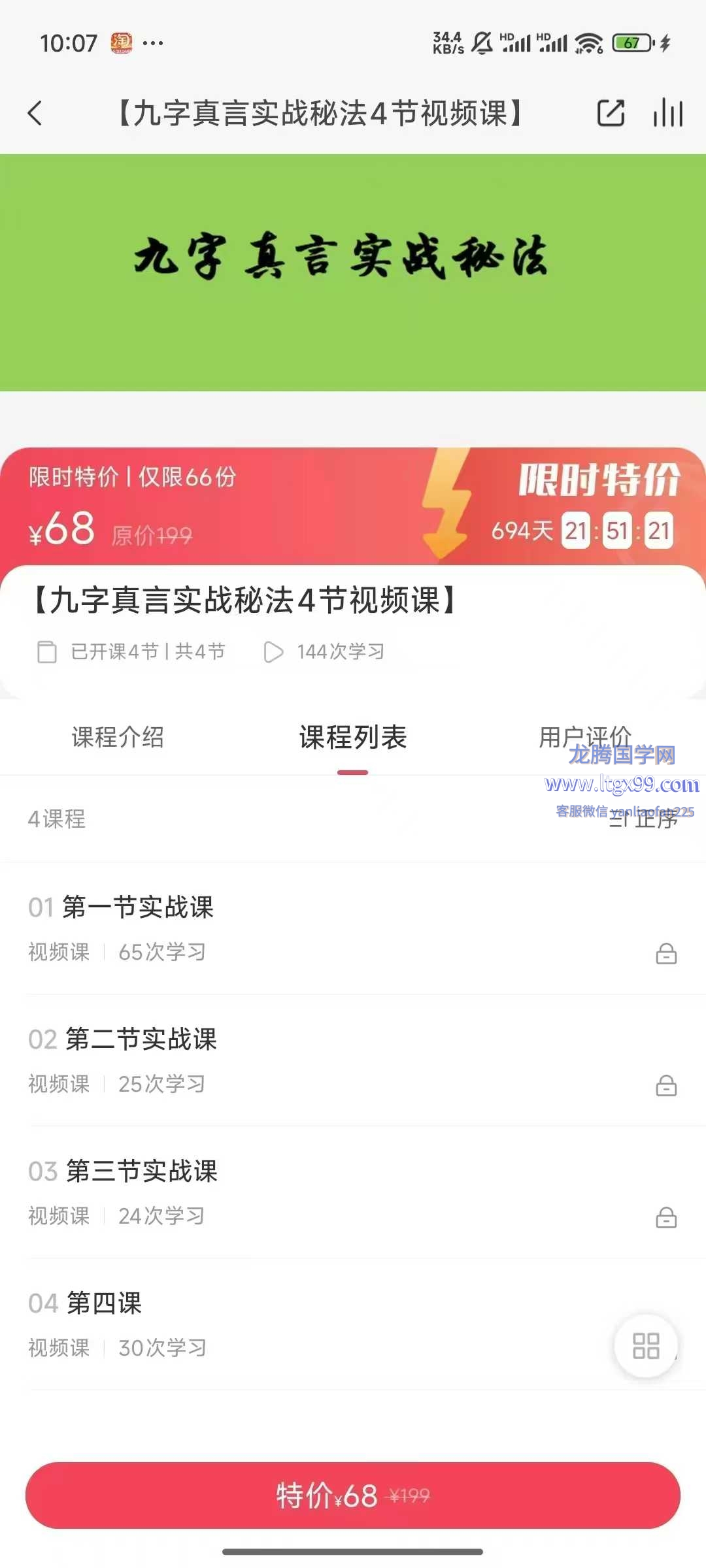Buy the course with 特价¥68 button
The width and height of the screenshot is (706, 1568).
[x=353, y=1495]
